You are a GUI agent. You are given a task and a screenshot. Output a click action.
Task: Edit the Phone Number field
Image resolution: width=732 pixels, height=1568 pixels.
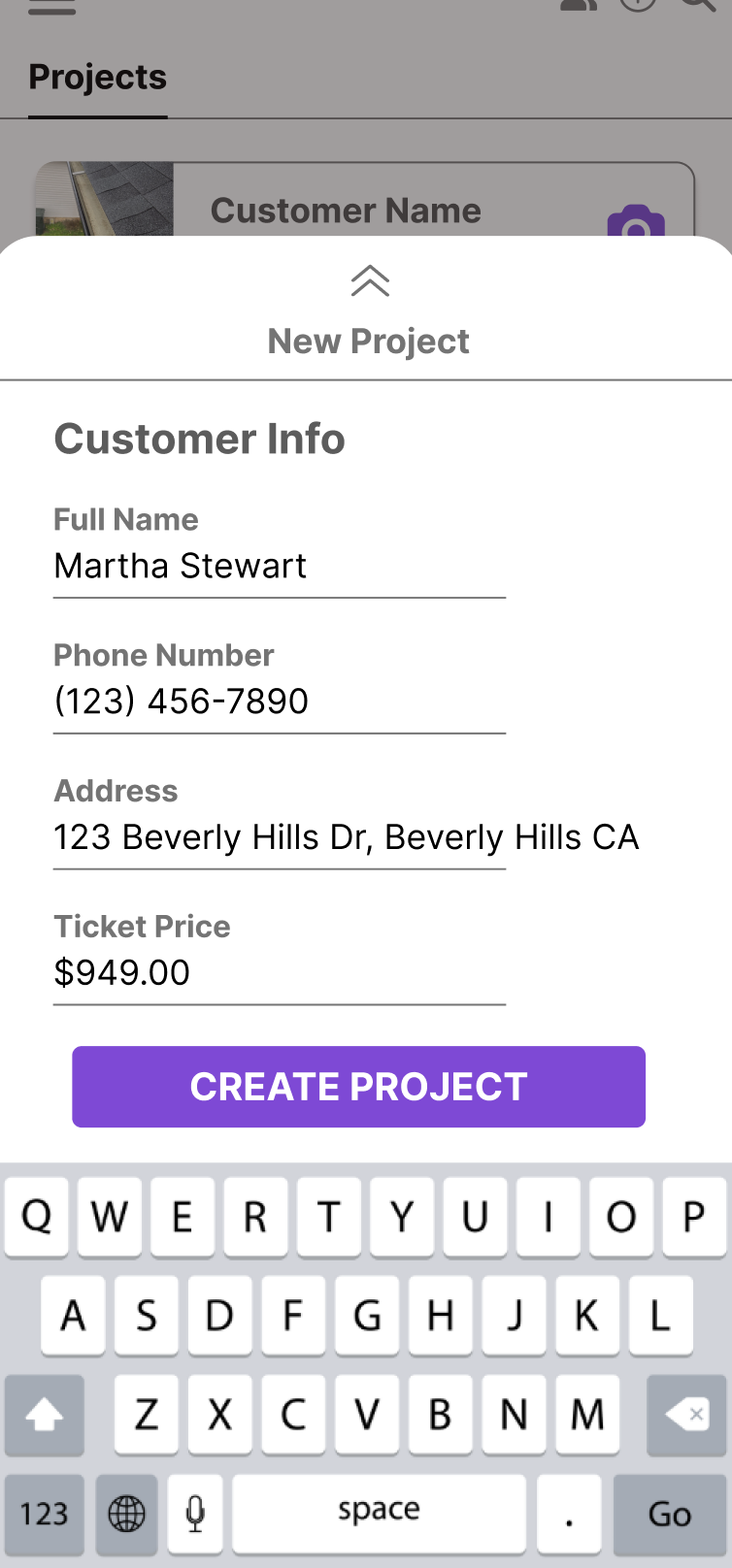coord(280,702)
